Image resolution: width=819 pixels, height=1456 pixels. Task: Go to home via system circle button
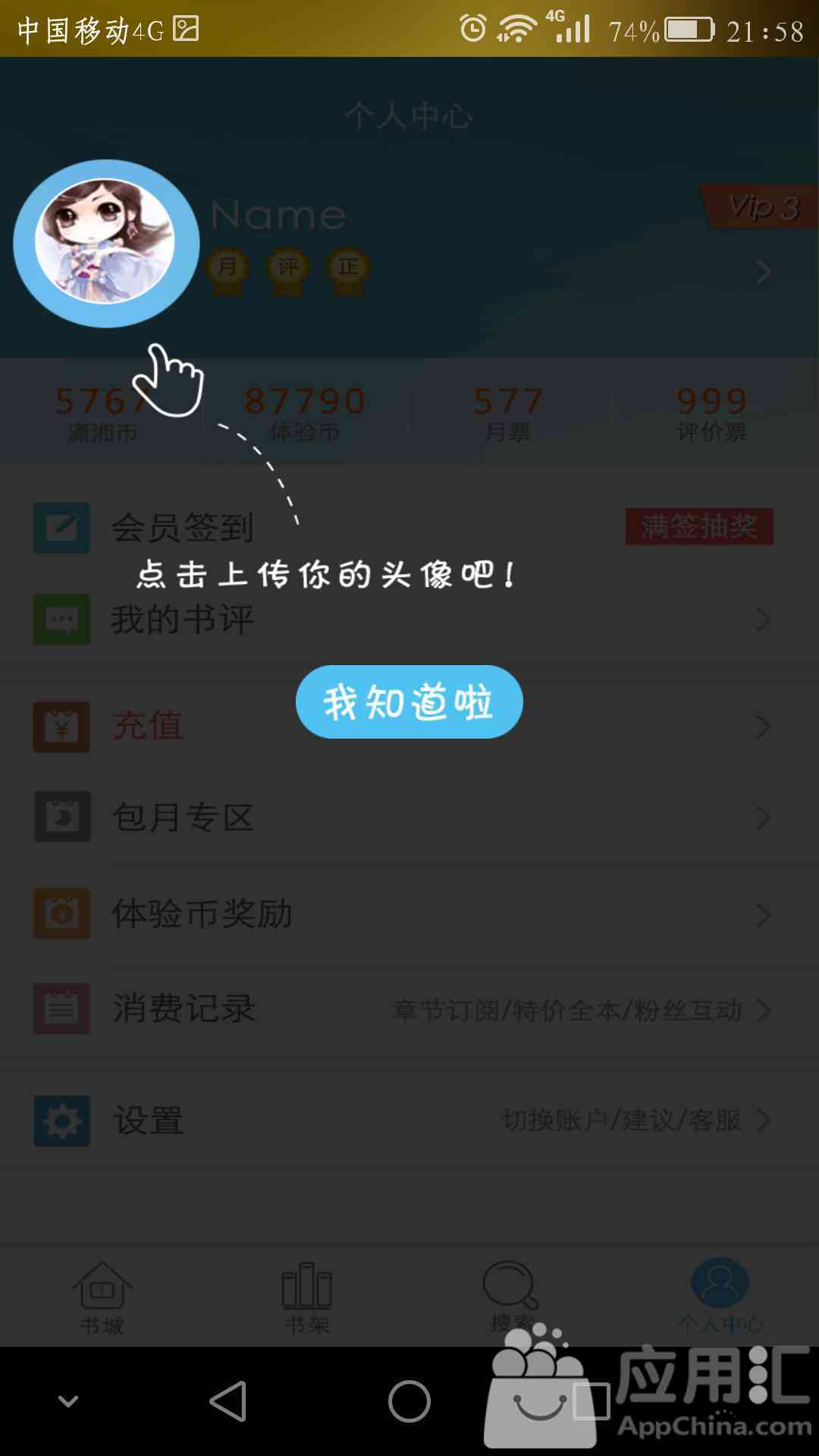click(409, 1401)
